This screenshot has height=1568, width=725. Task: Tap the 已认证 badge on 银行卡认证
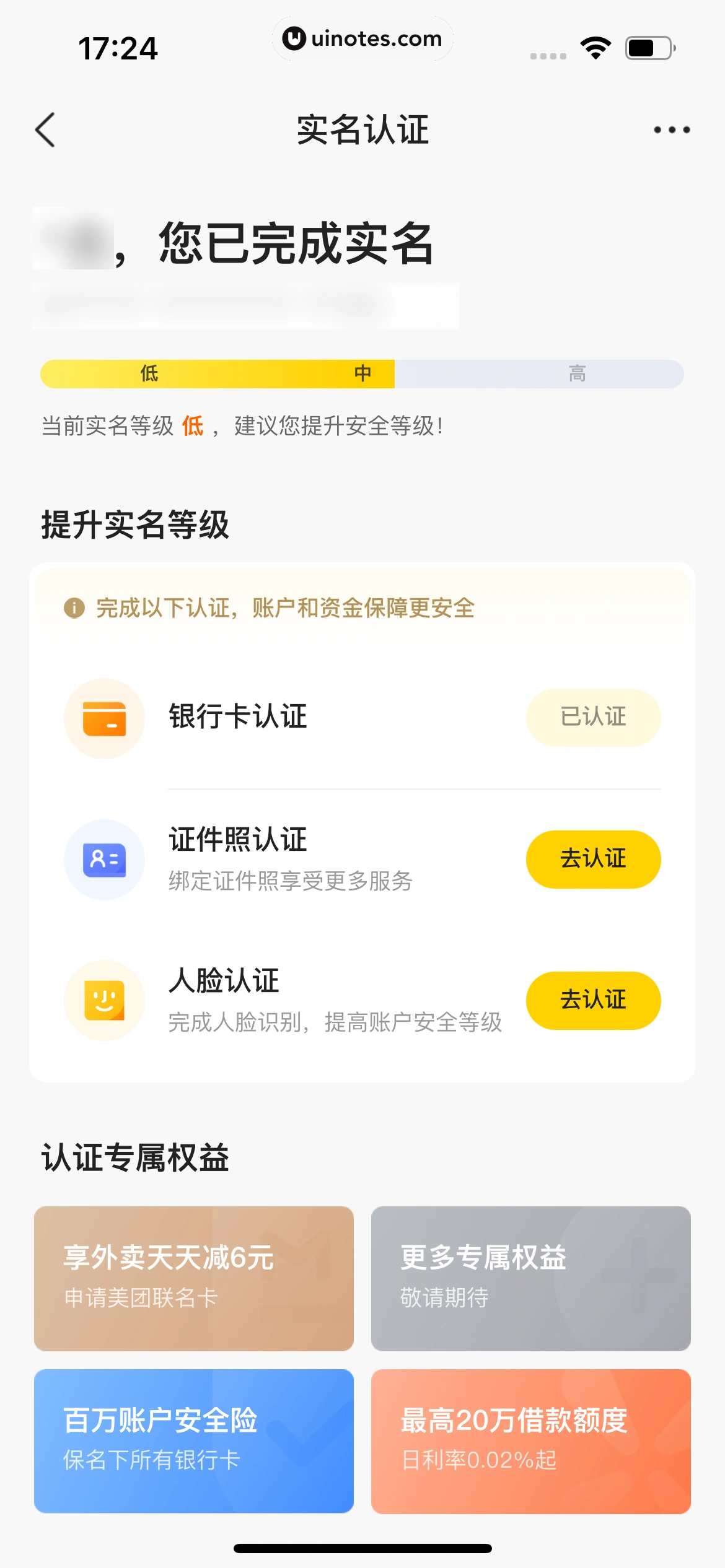coord(593,716)
